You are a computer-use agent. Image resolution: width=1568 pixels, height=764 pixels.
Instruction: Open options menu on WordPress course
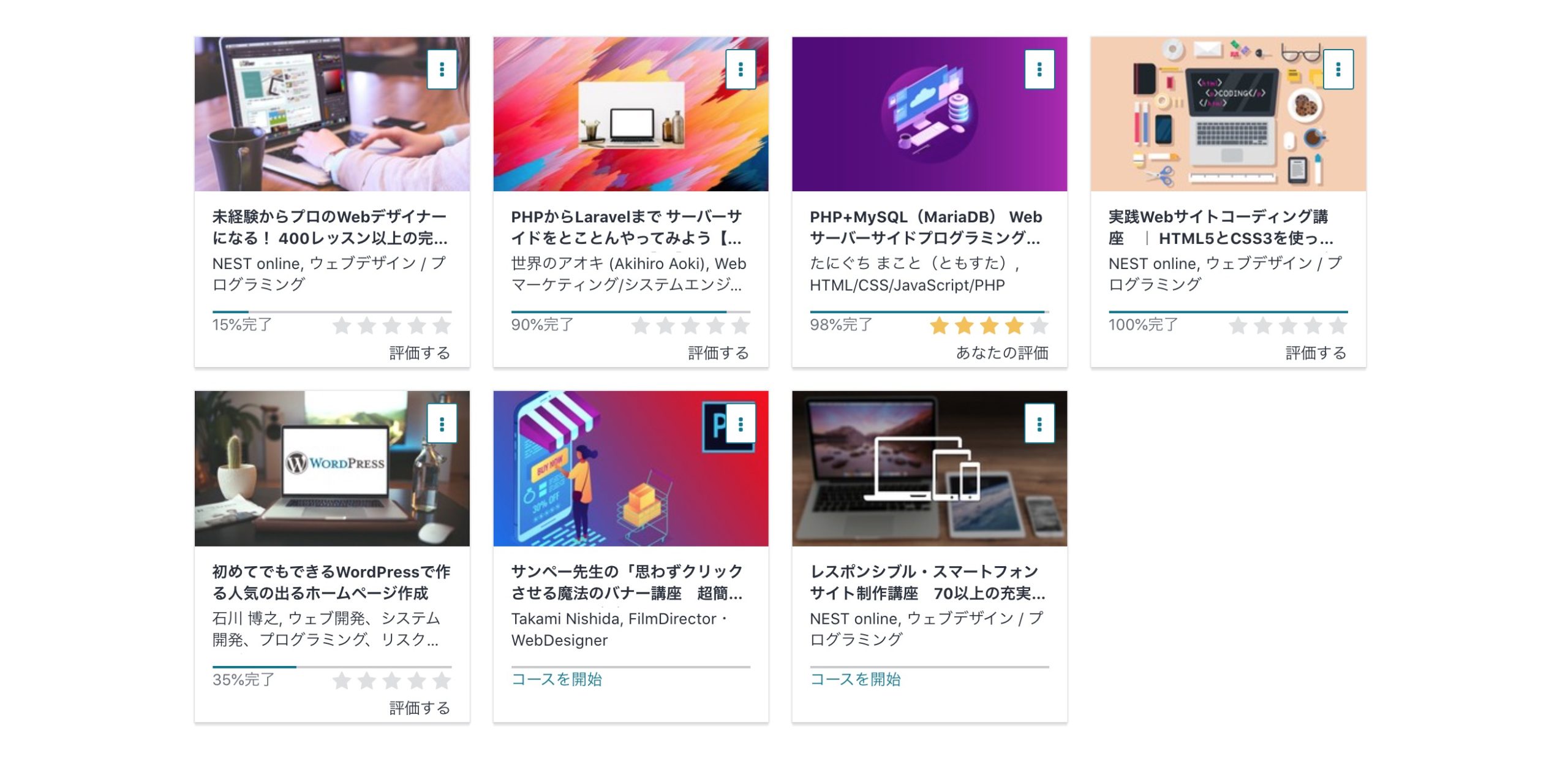[x=442, y=423]
